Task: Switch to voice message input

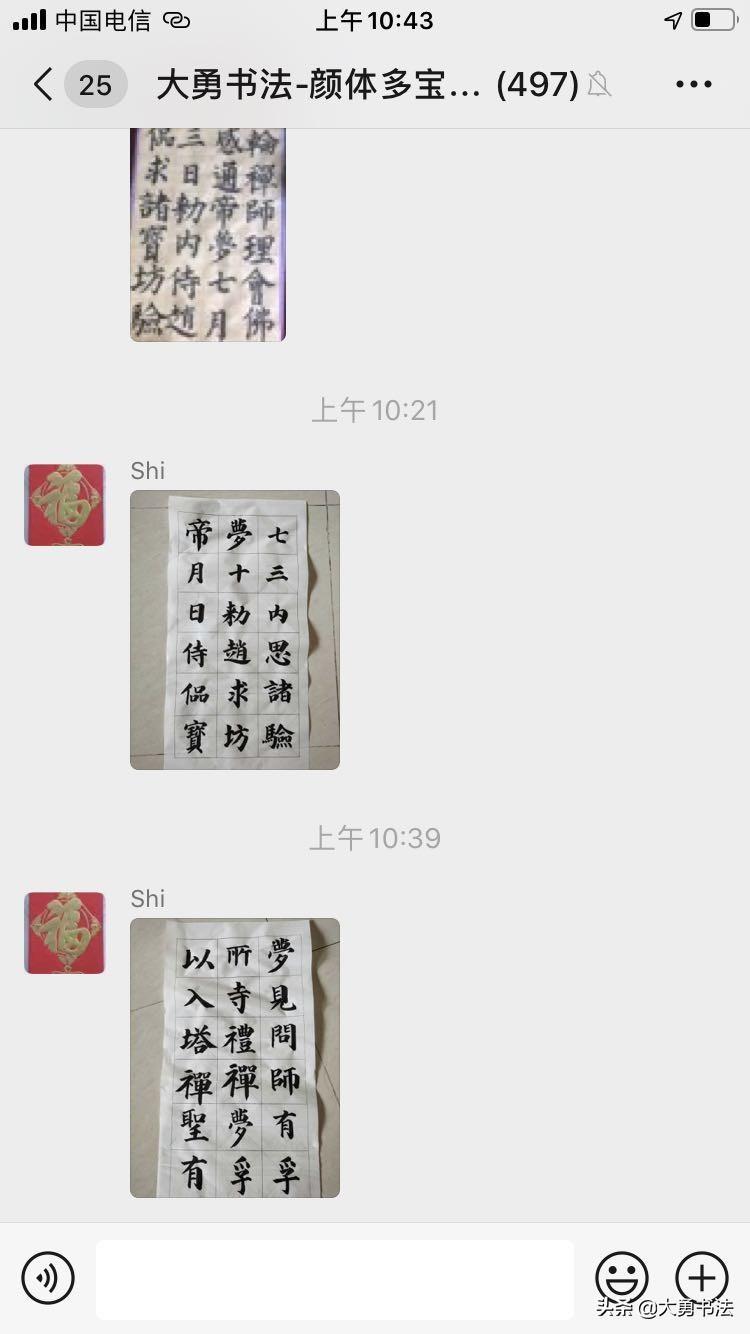Action: [x=48, y=1278]
